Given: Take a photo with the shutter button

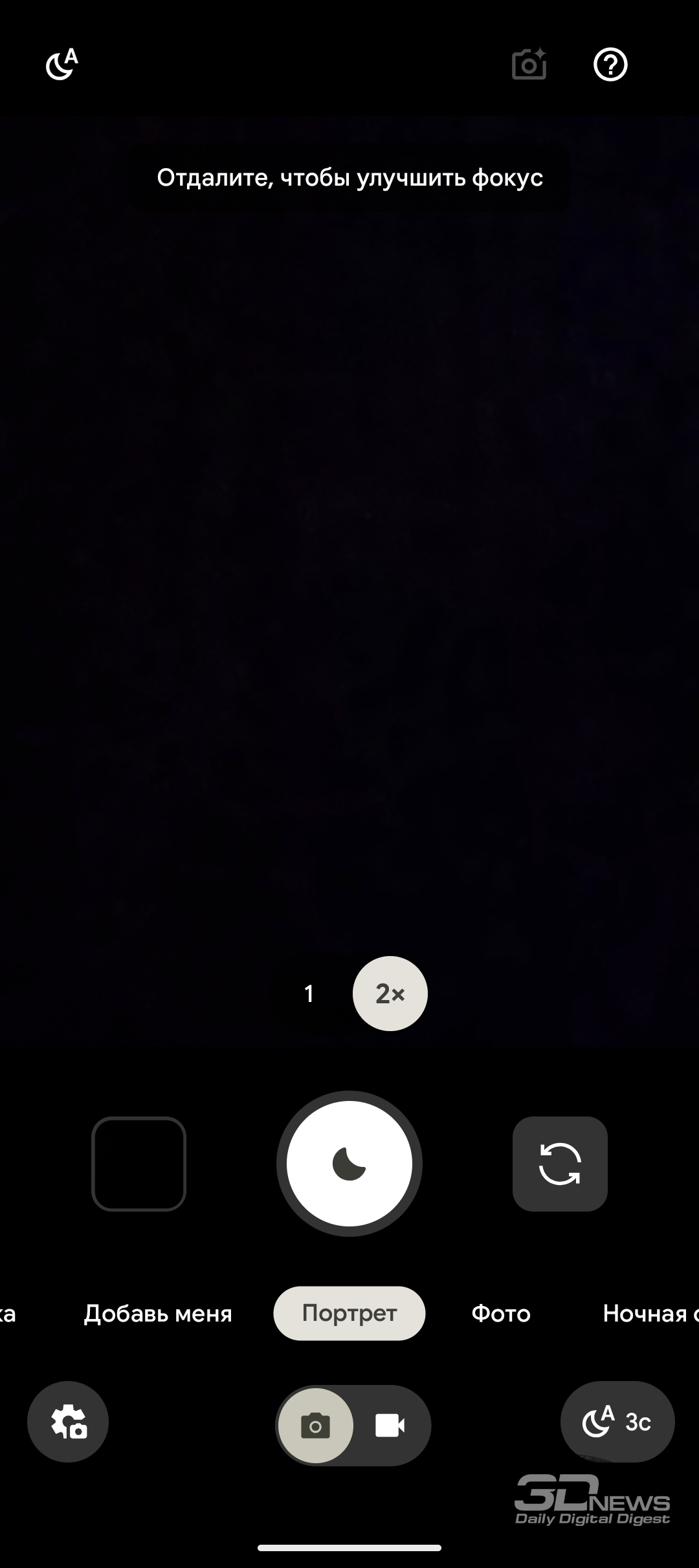Looking at the screenshot, I should [349, 1164].
